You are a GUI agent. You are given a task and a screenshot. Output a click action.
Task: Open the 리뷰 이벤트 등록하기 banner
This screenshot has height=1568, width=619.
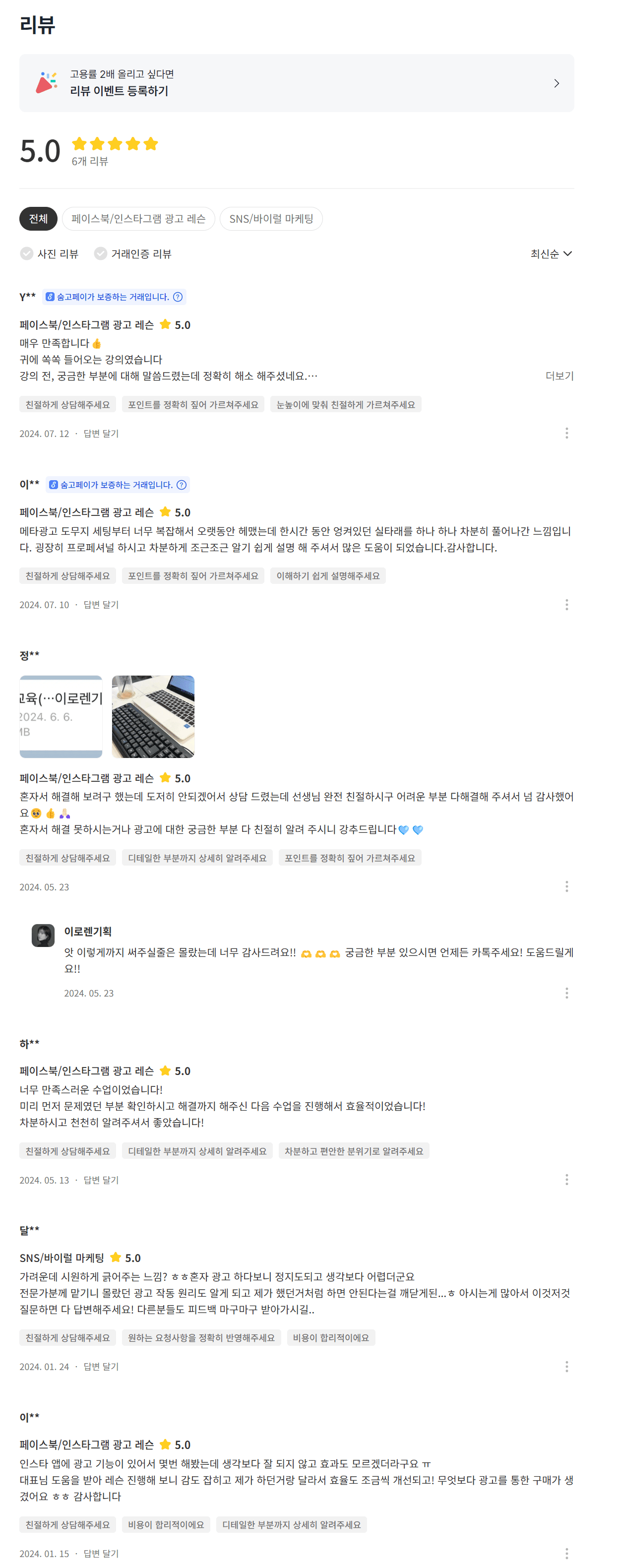pyautogui.click(x=296, y=83)
